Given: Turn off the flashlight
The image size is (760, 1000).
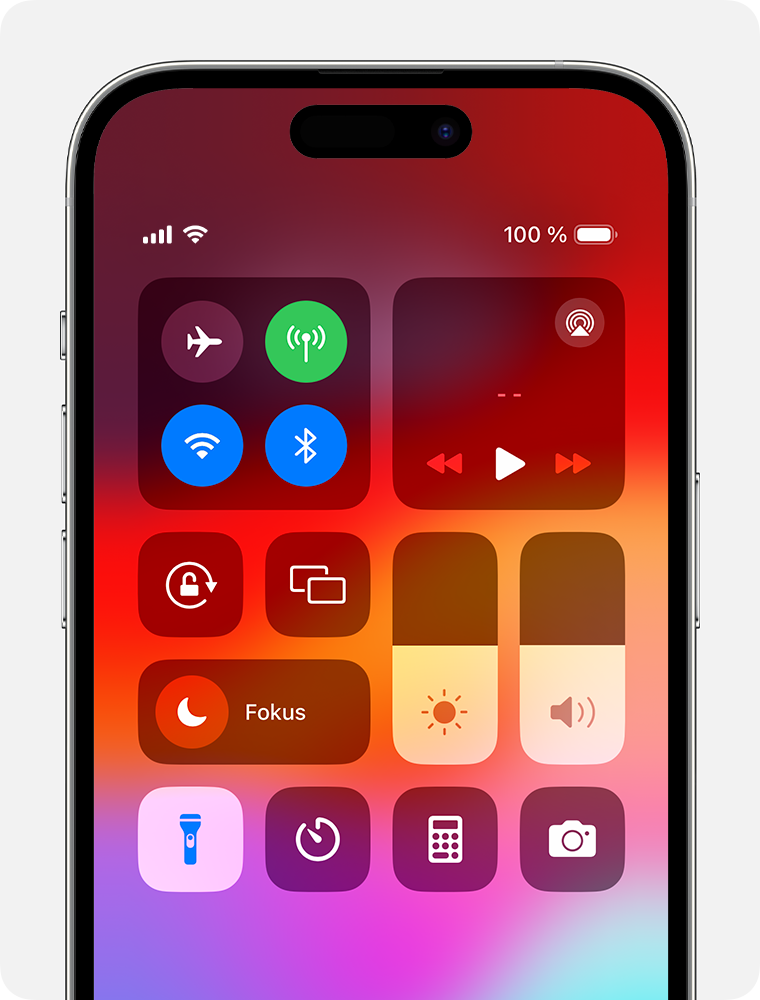Looking at the screenshot, I should coord(190,839).
